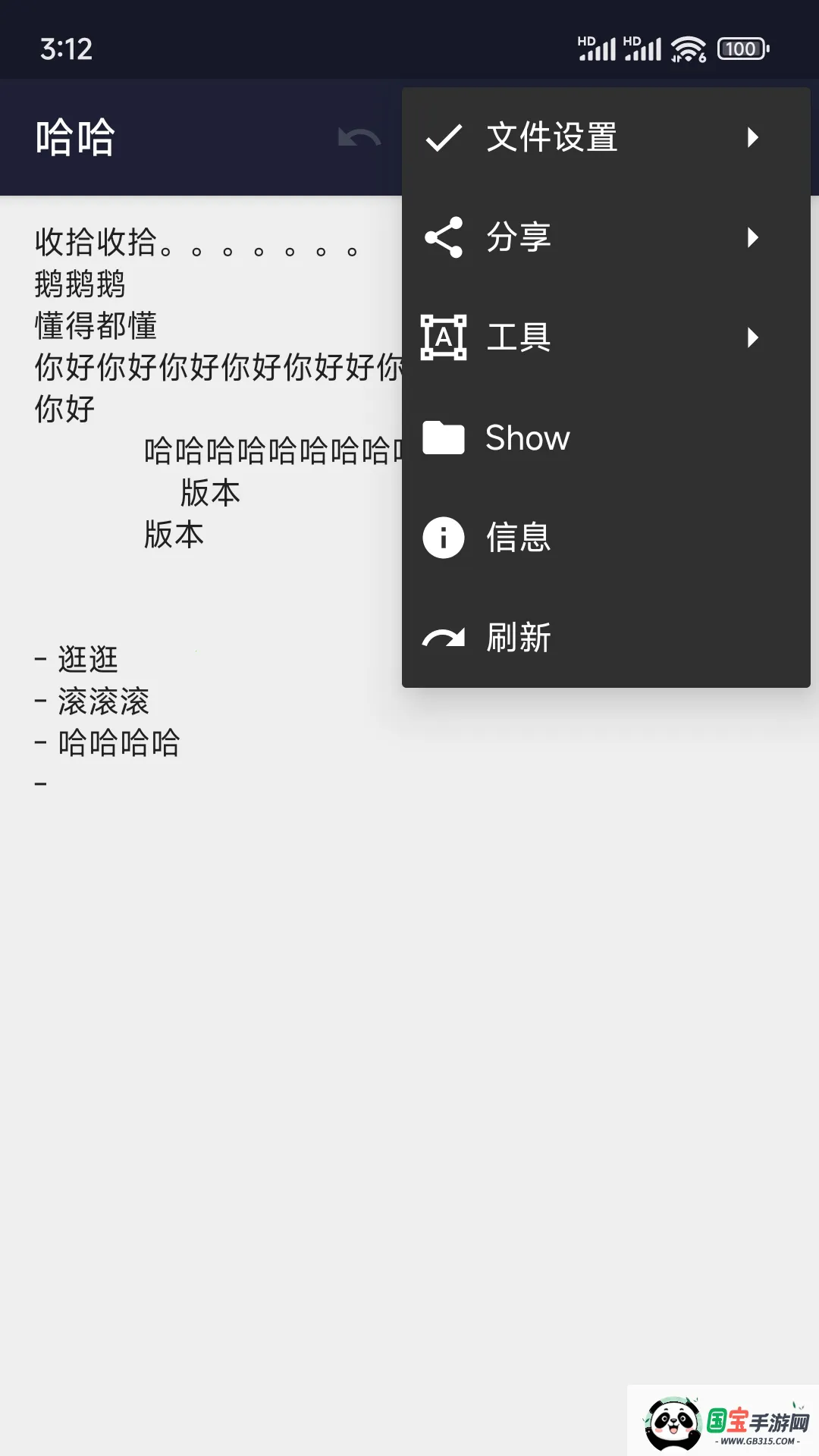Enable the 文件设置 option
Screen dimensions: 819x1456
point(551,136)
